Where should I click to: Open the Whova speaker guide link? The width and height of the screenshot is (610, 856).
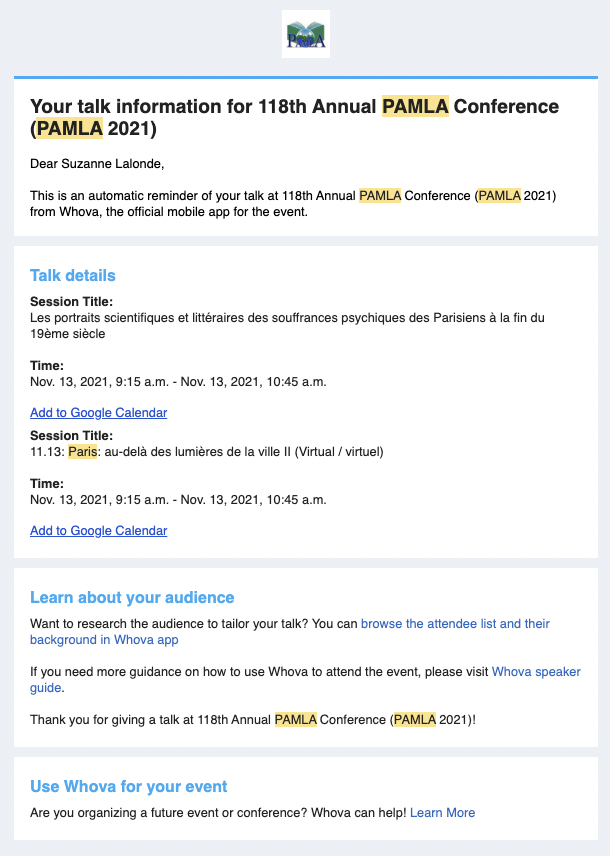coord(535,672)
